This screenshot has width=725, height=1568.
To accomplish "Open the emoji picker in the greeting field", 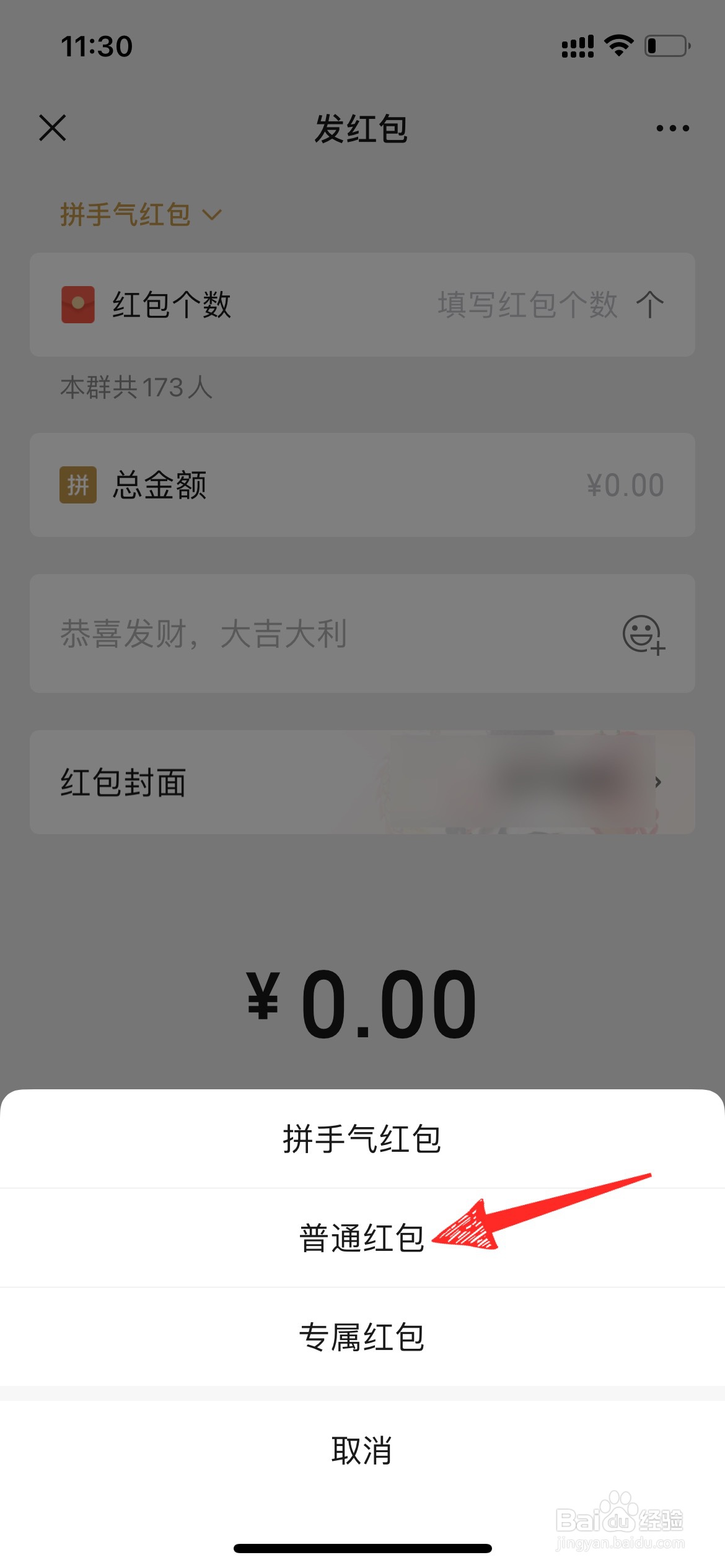I will [643, 633].
